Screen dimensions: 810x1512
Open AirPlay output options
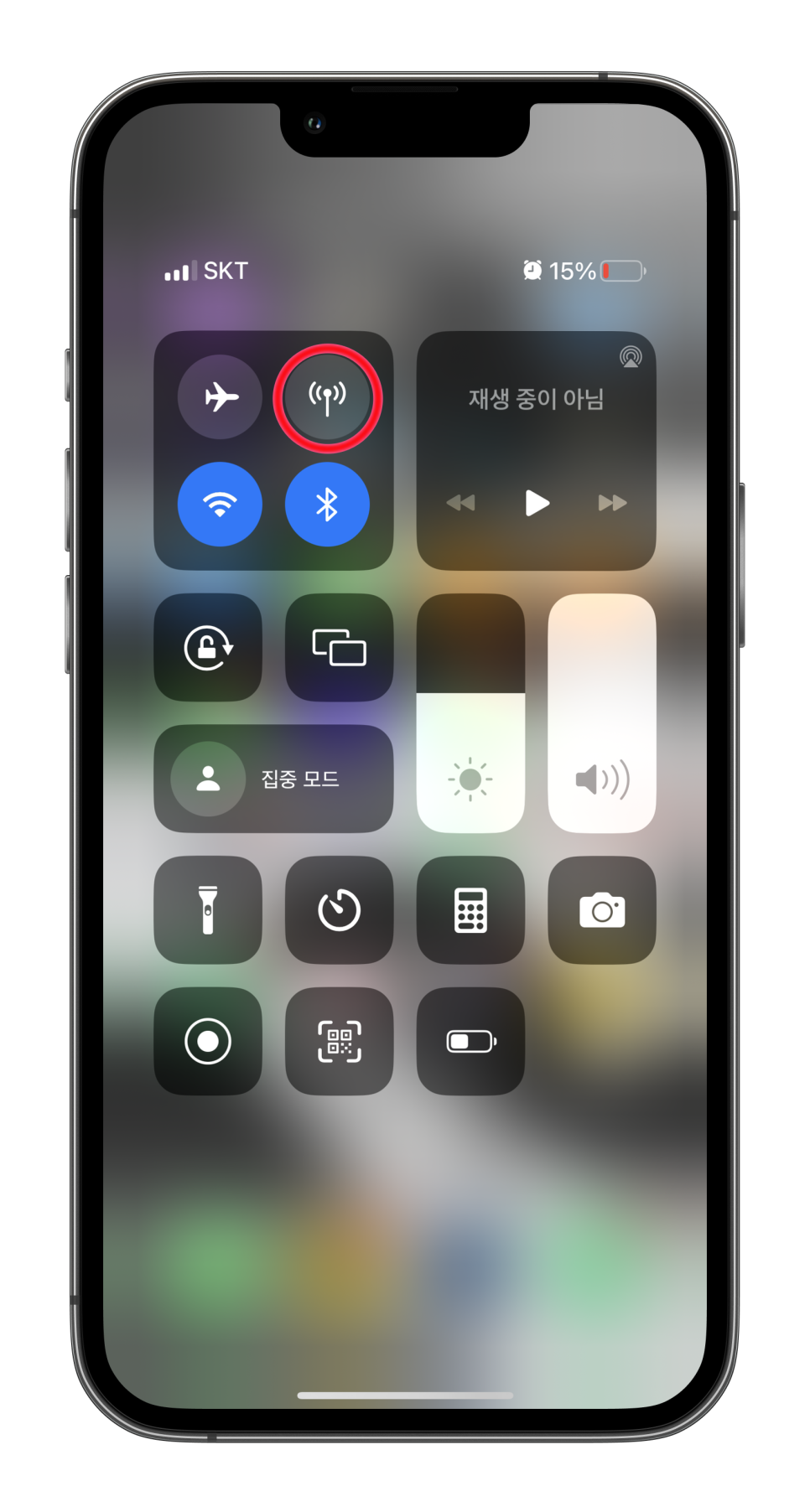[631, 357]
